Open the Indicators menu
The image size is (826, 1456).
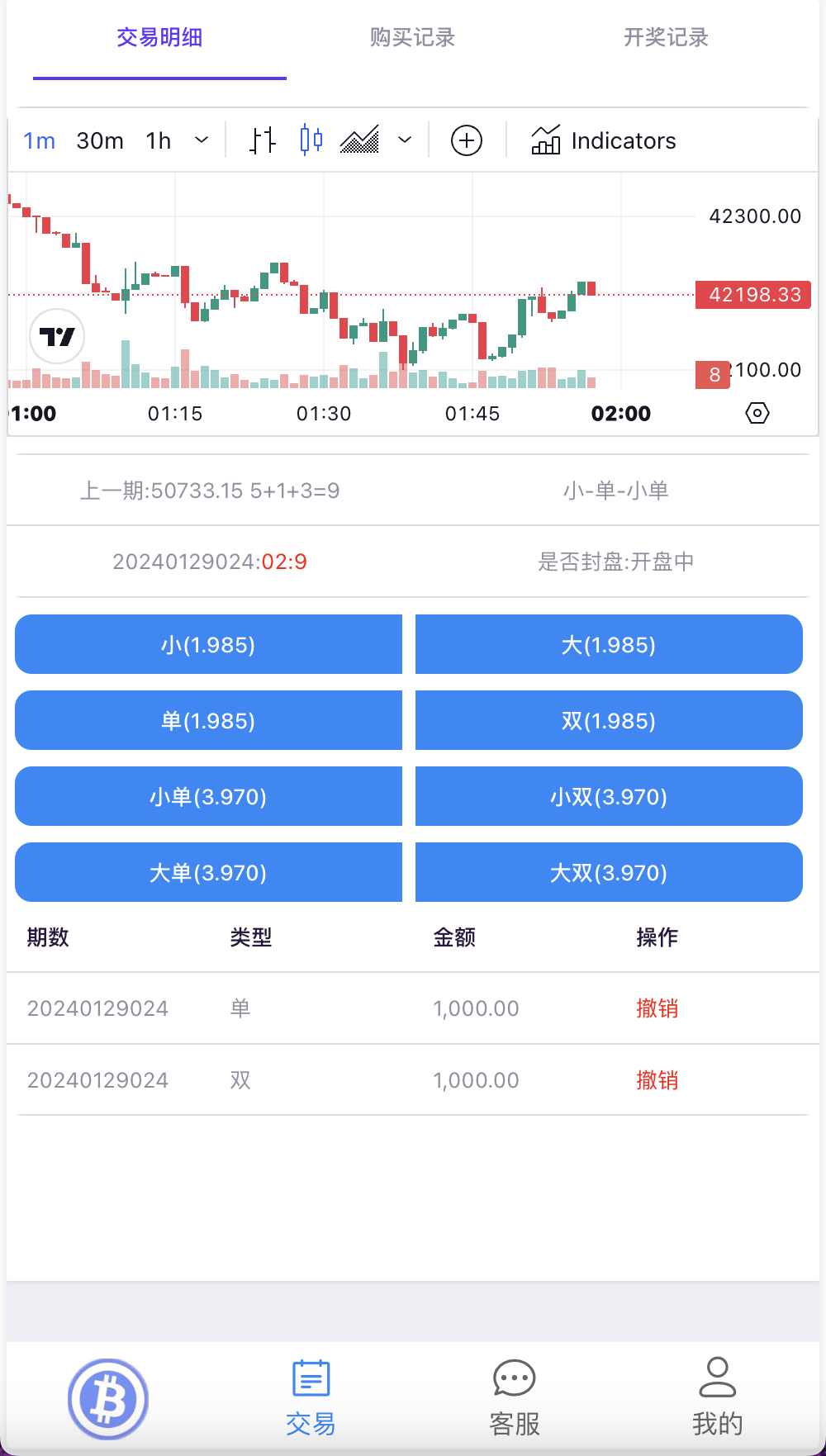(x=604, y=140)
